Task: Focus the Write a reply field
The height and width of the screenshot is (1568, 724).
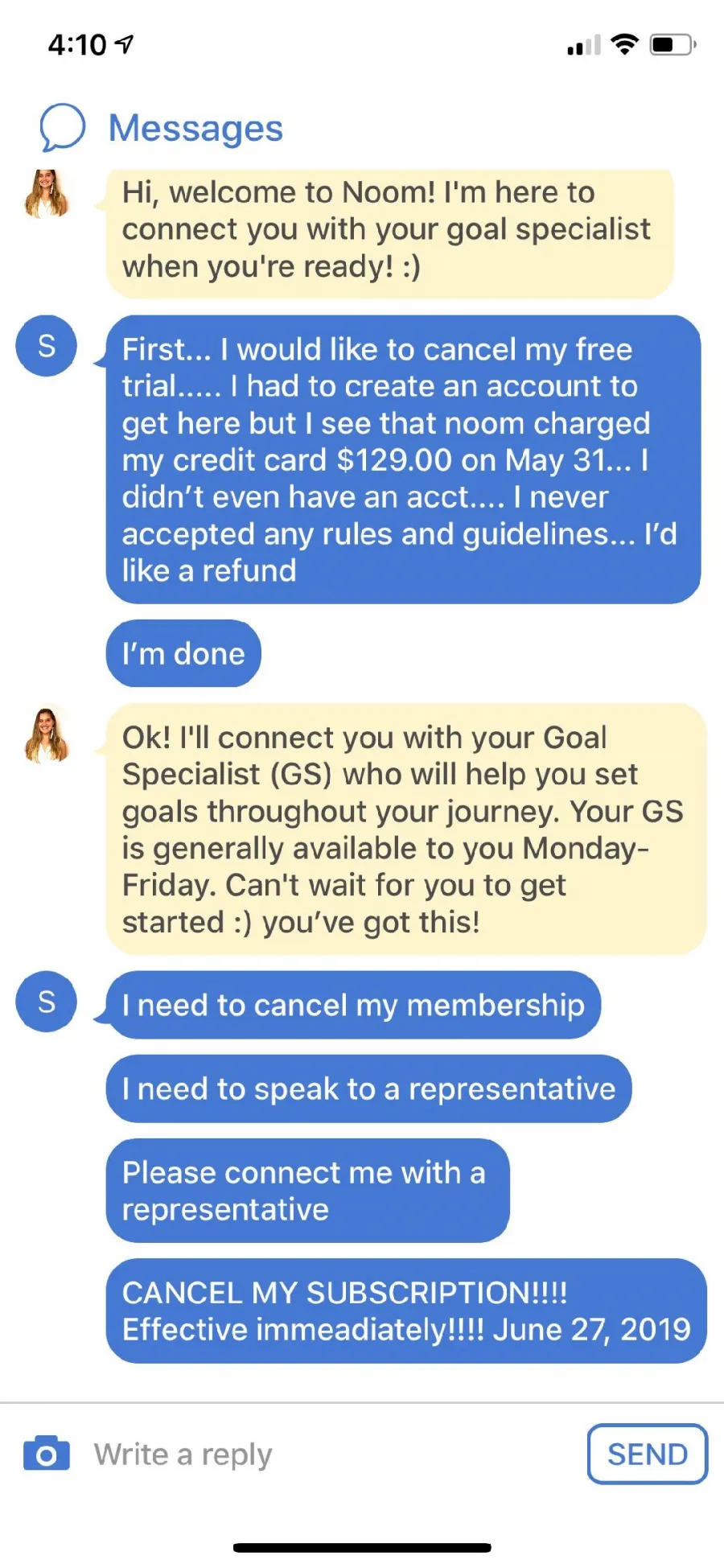Action: pyautogui.click(x=322, y=1454)
